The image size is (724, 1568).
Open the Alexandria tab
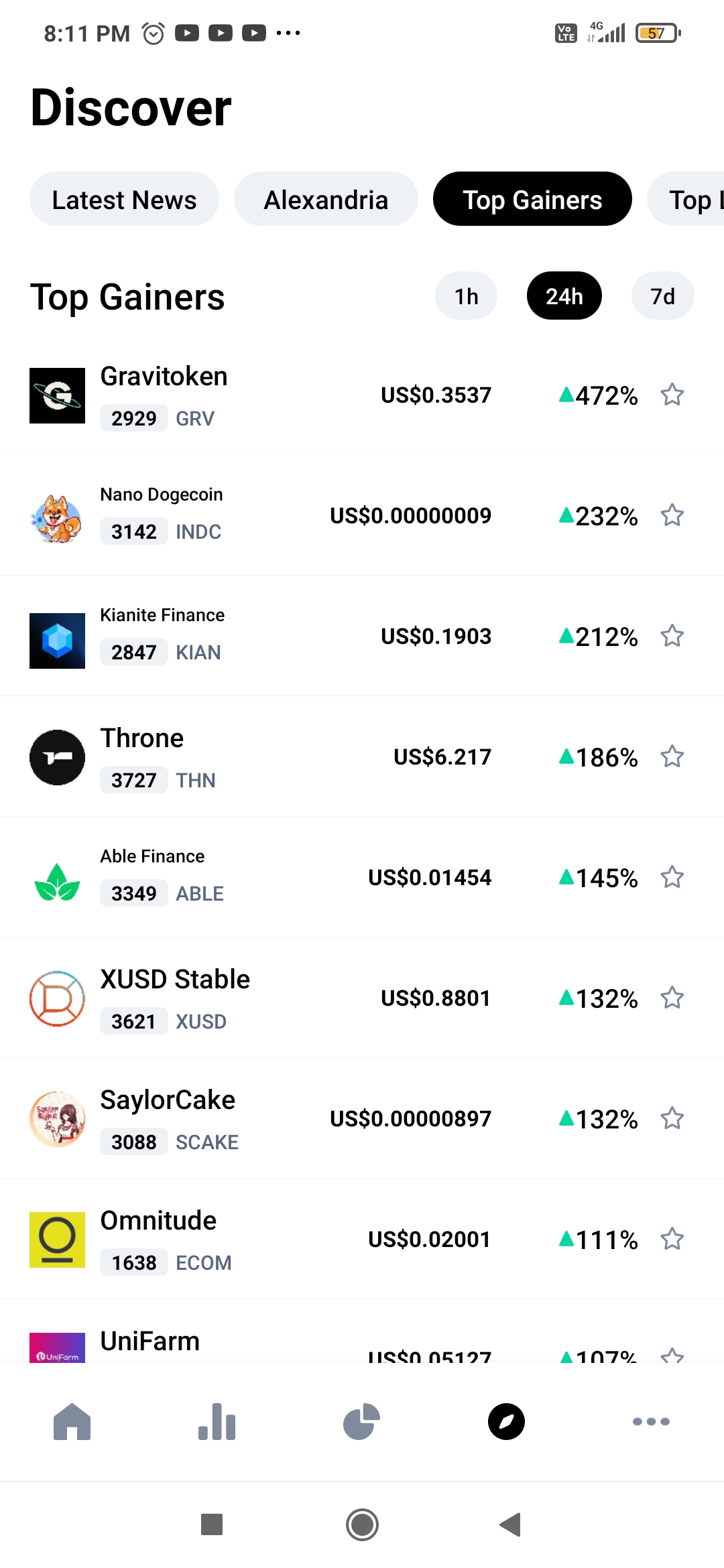326,199
